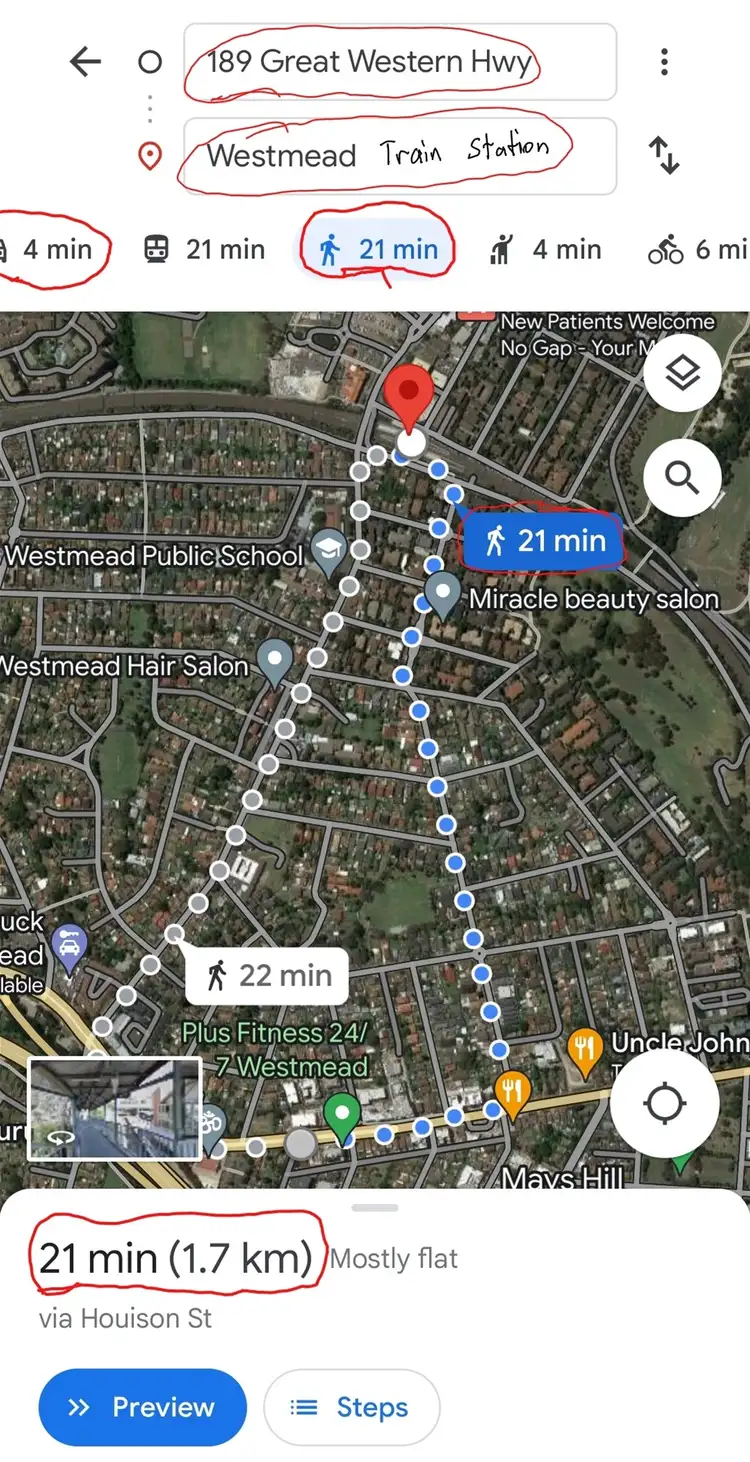Start route Preview

[142, 1407]
